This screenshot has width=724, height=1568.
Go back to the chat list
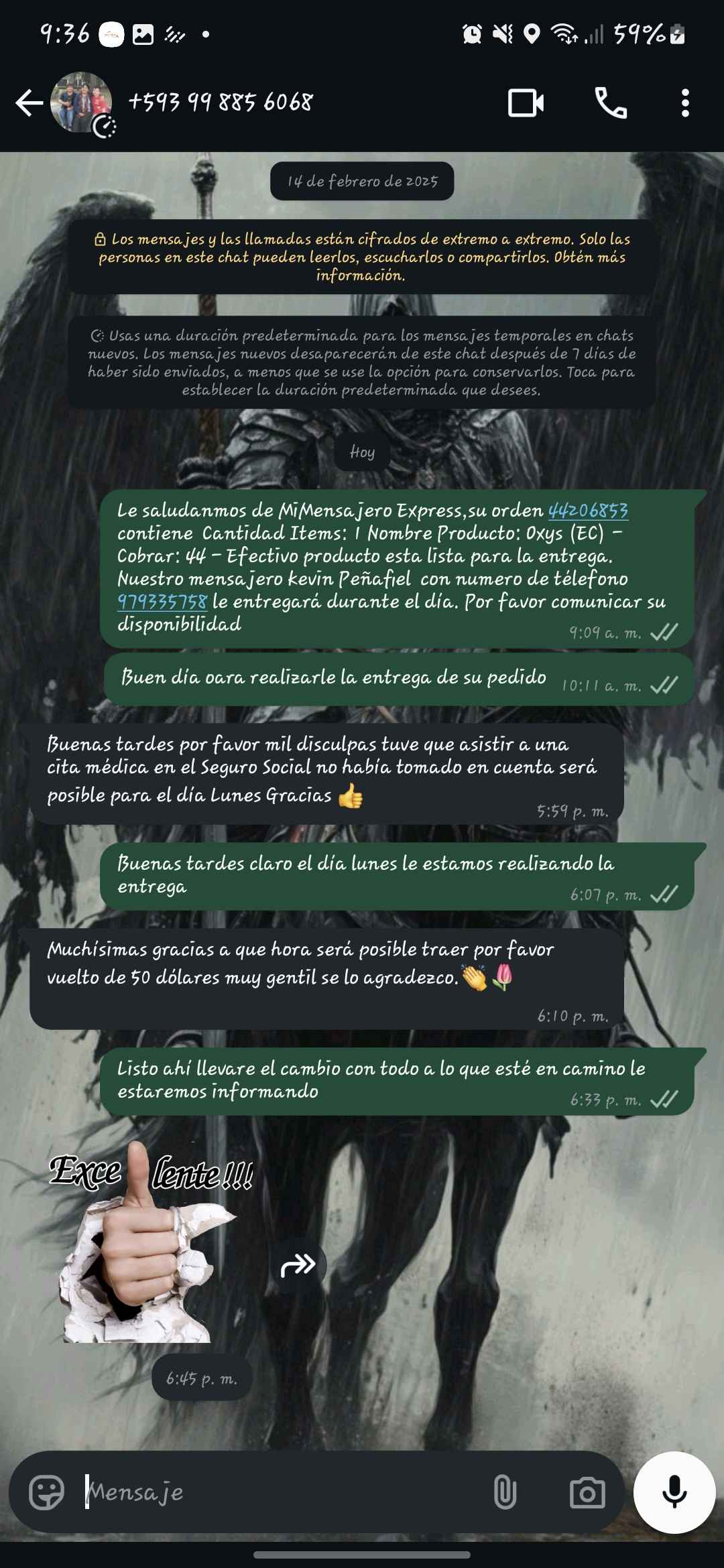(x=29, y=103)
